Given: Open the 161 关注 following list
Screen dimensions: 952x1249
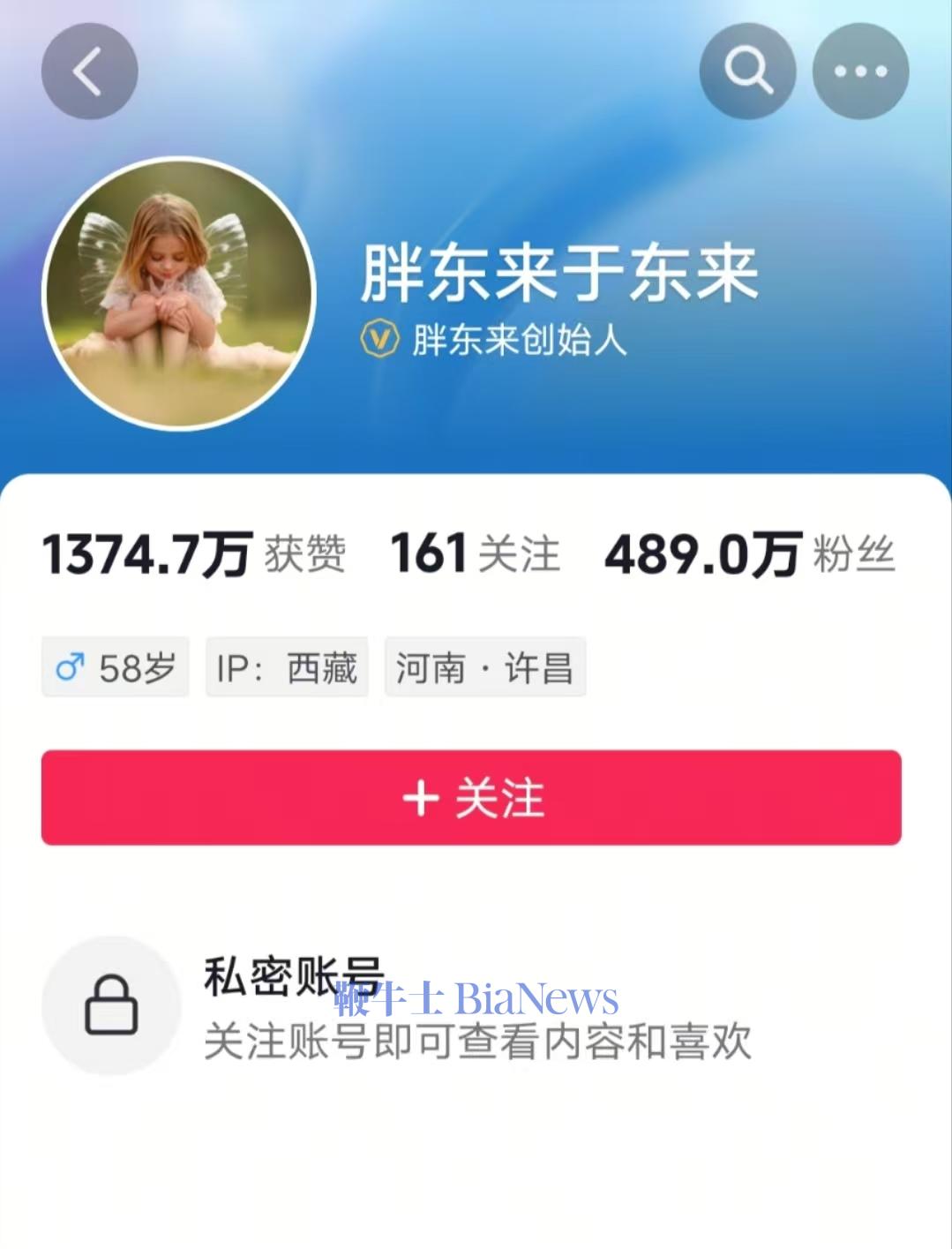Looking at the screenshot, I should [475, 554].
